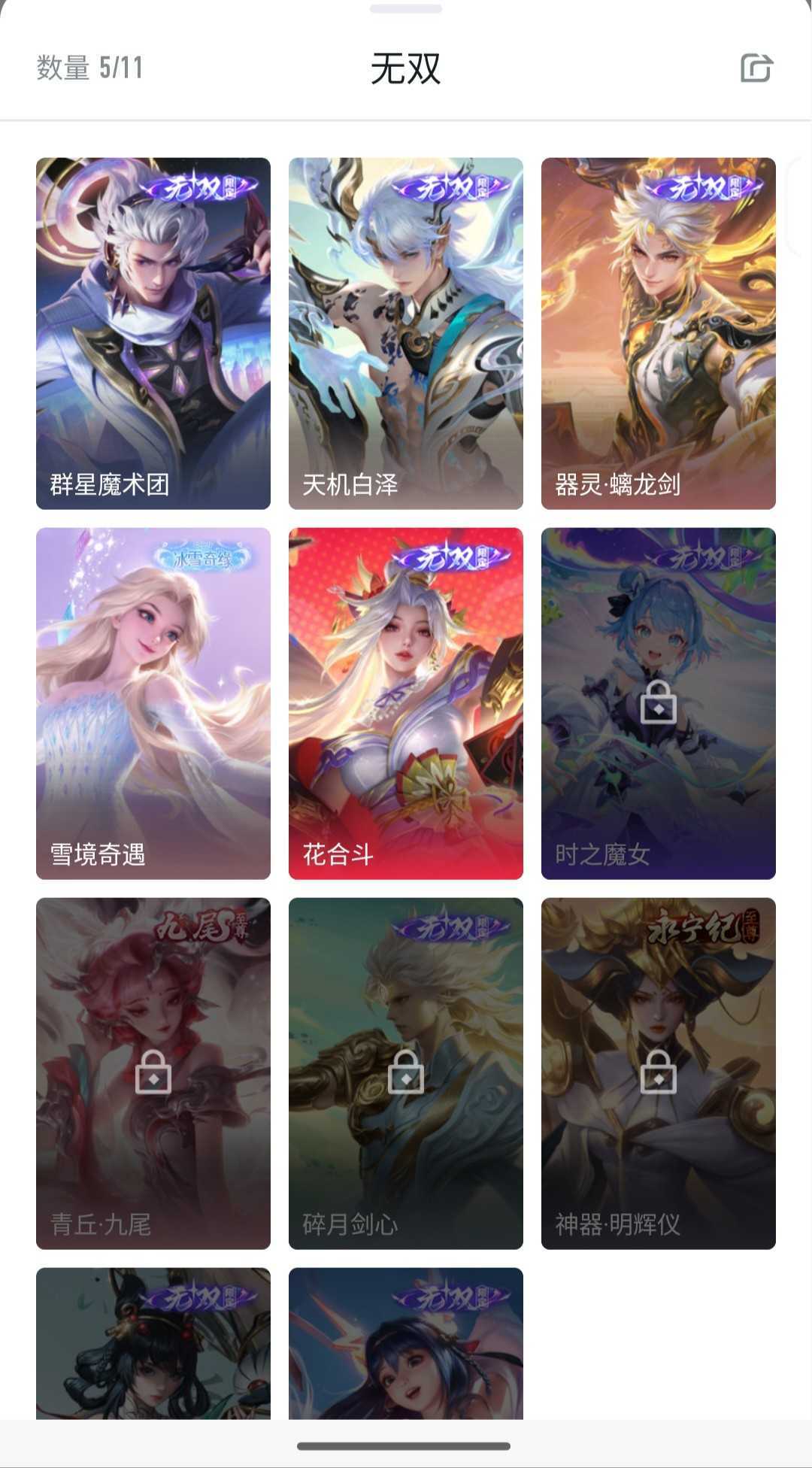This screenshot has width=812, height=1468.
Task: Select the 器灵·螭龙剑 skin card
Action: 659,333
